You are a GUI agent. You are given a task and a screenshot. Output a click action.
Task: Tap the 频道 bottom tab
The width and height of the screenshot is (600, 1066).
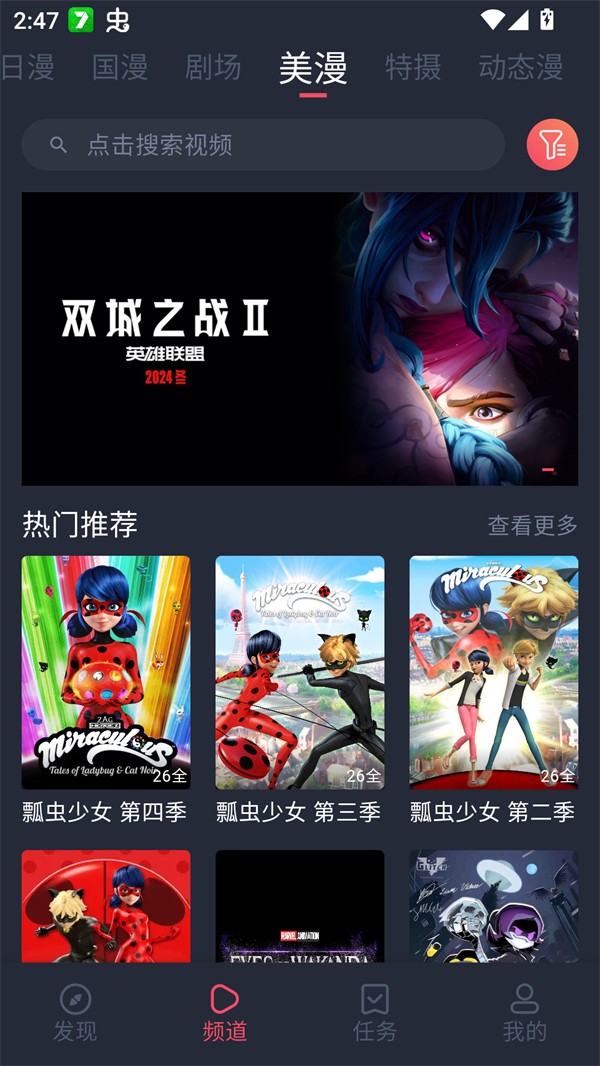(225, 1012)
